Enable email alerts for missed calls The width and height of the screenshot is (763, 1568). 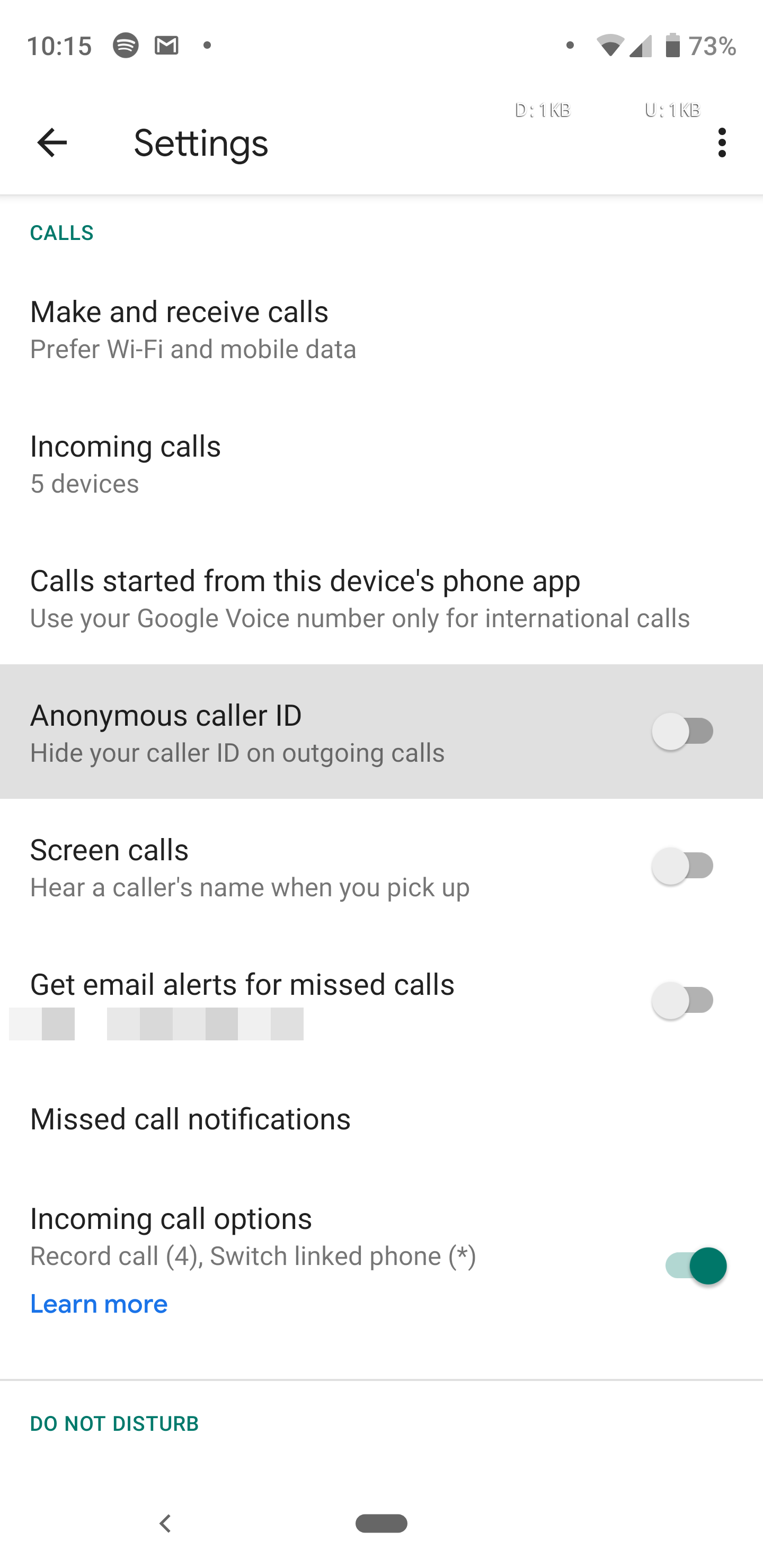click(683, 999)
